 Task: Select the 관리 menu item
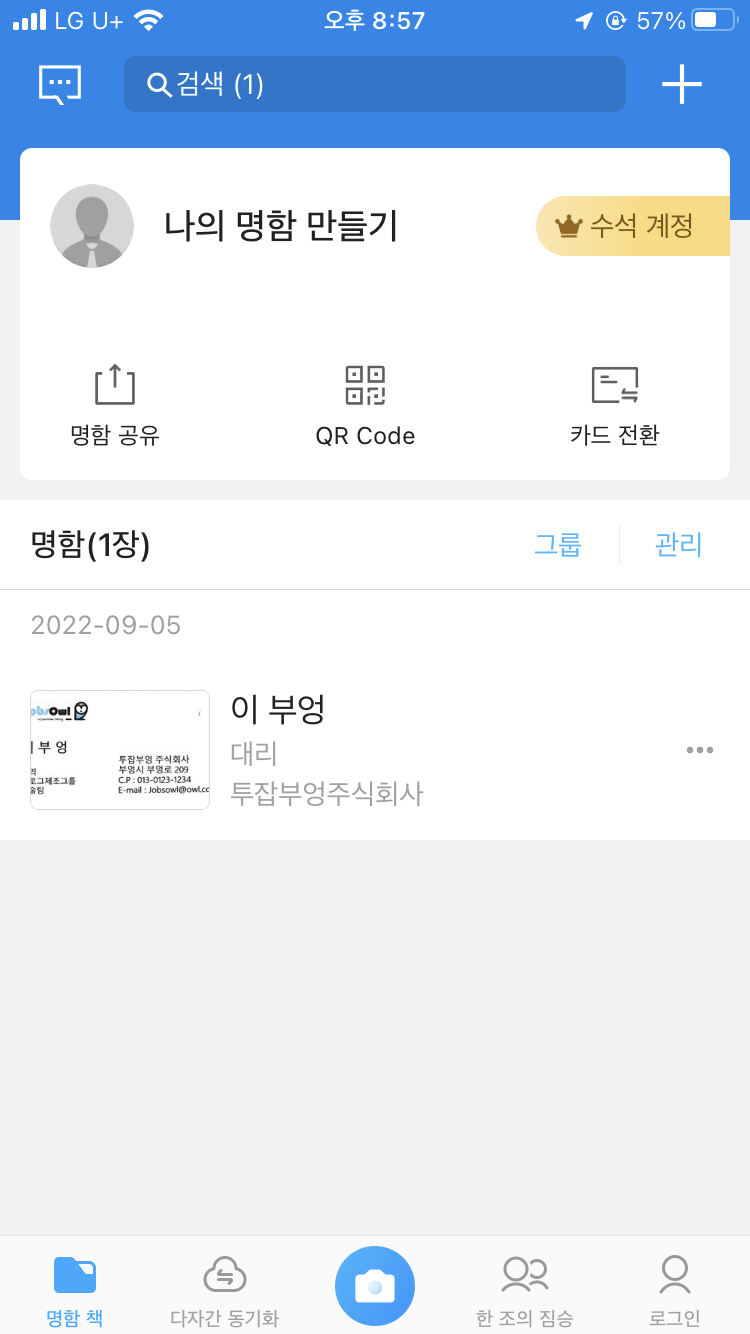(677, 545)
